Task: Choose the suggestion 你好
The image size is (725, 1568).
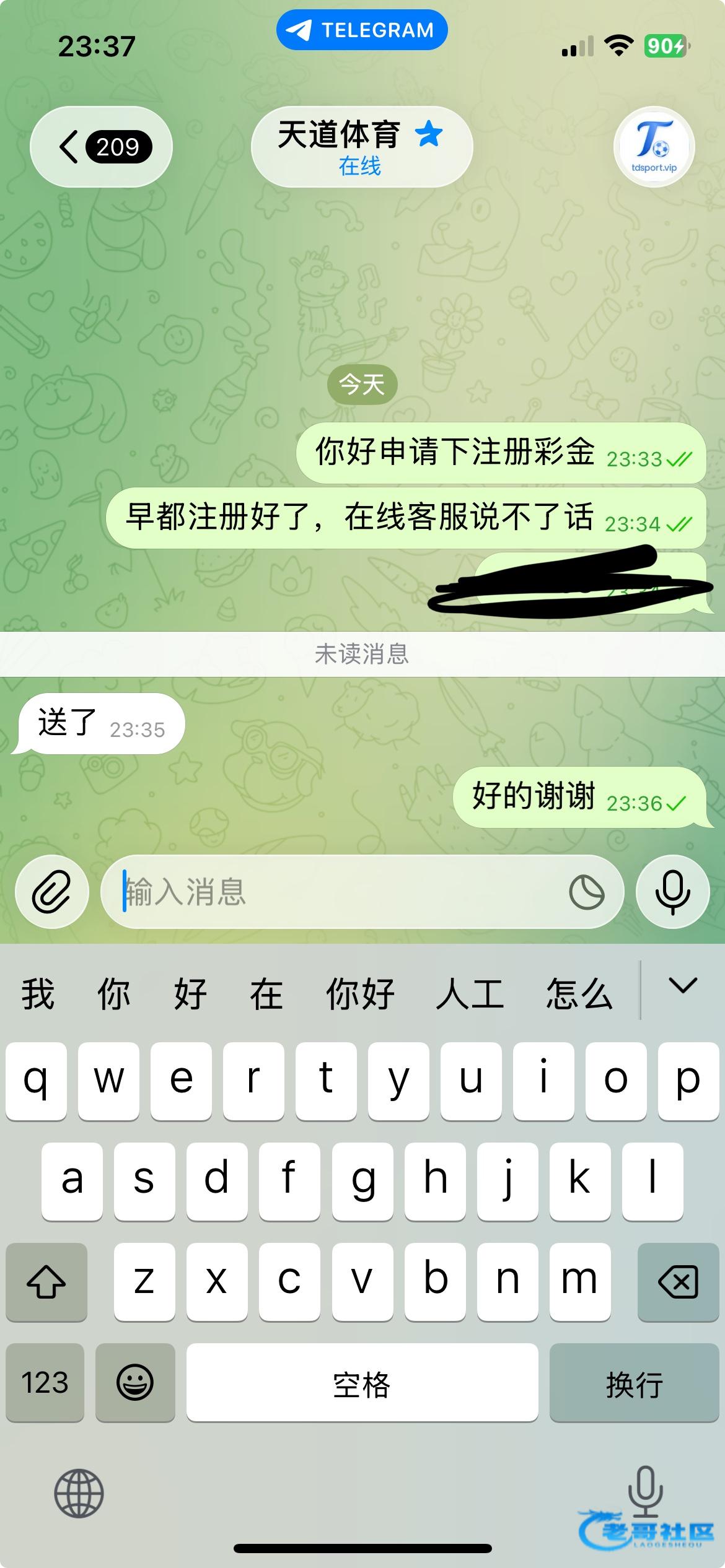Action: (360, 995)
